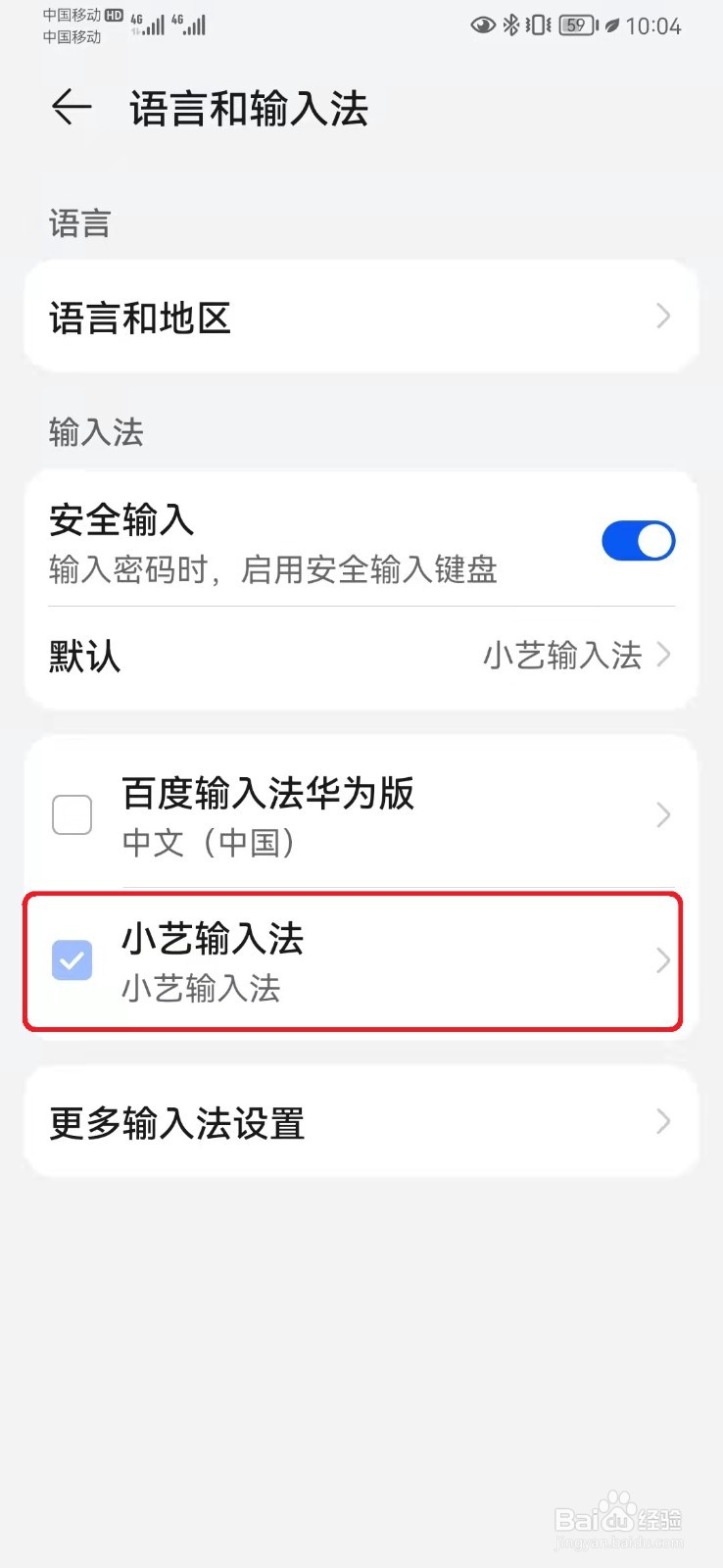Tap the back arrow at top left
Viewport: 723px width, 1568px height.
point(69,108)
